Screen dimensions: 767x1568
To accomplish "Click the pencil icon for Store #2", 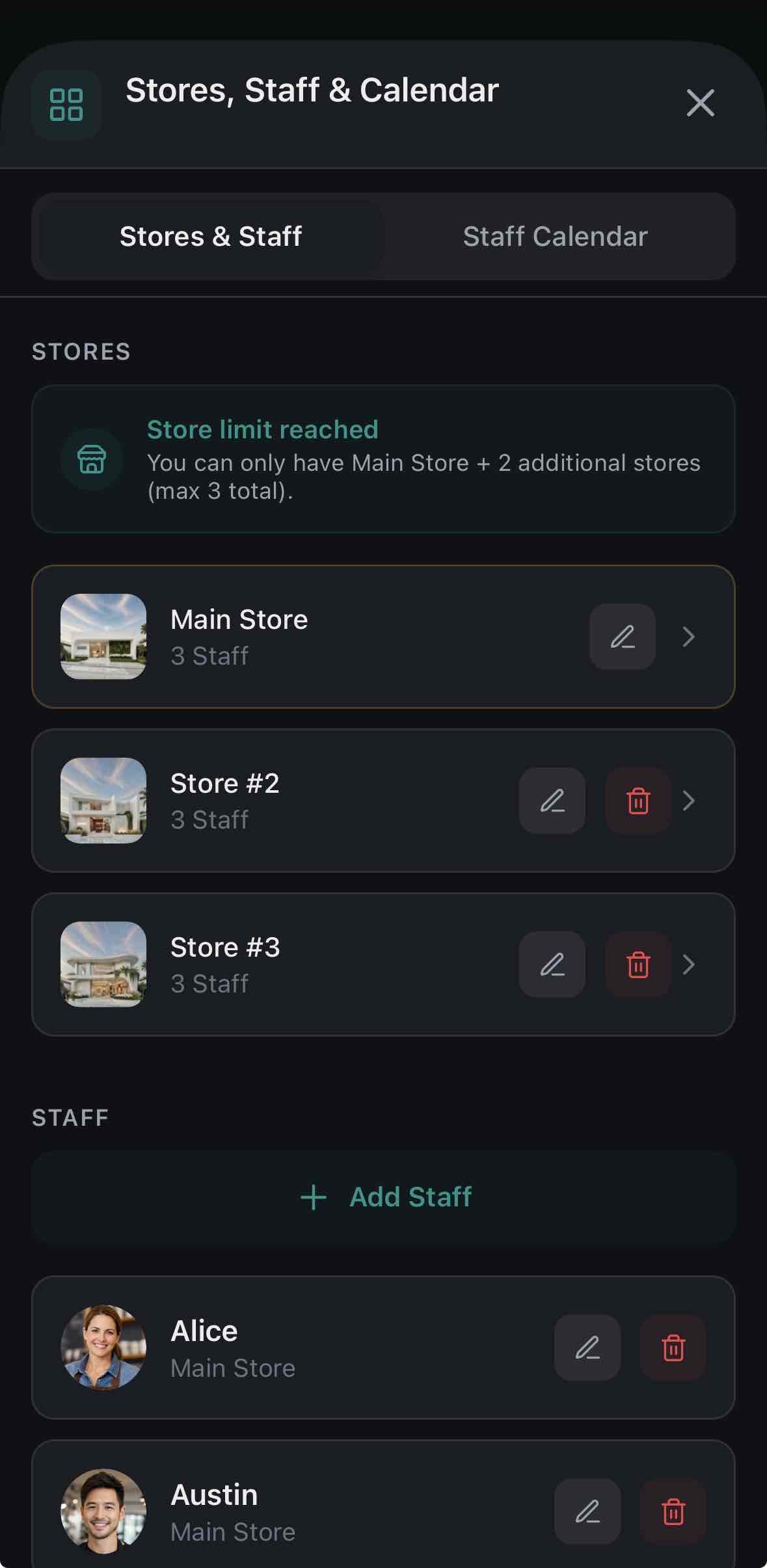I will 552,801.
